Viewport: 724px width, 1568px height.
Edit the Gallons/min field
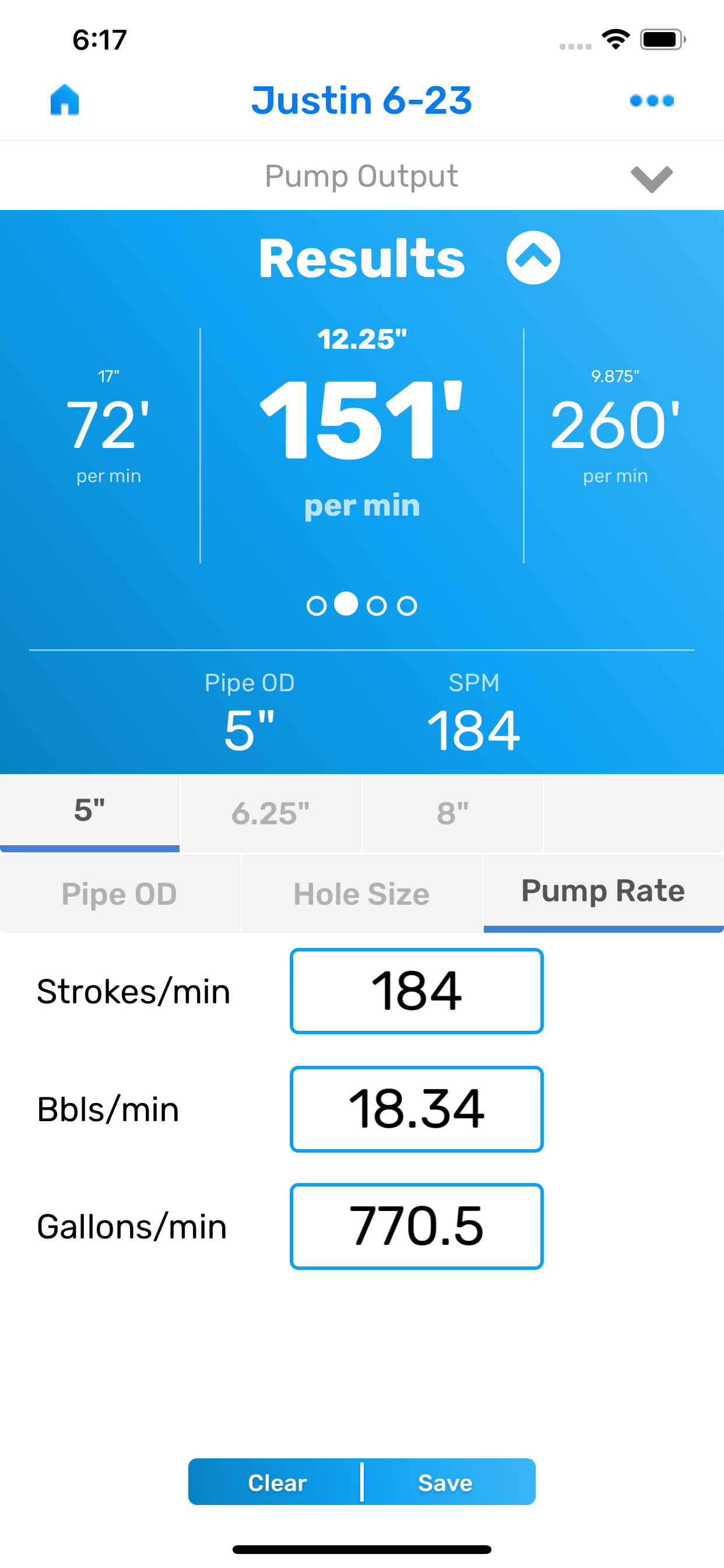[416, 1226]
